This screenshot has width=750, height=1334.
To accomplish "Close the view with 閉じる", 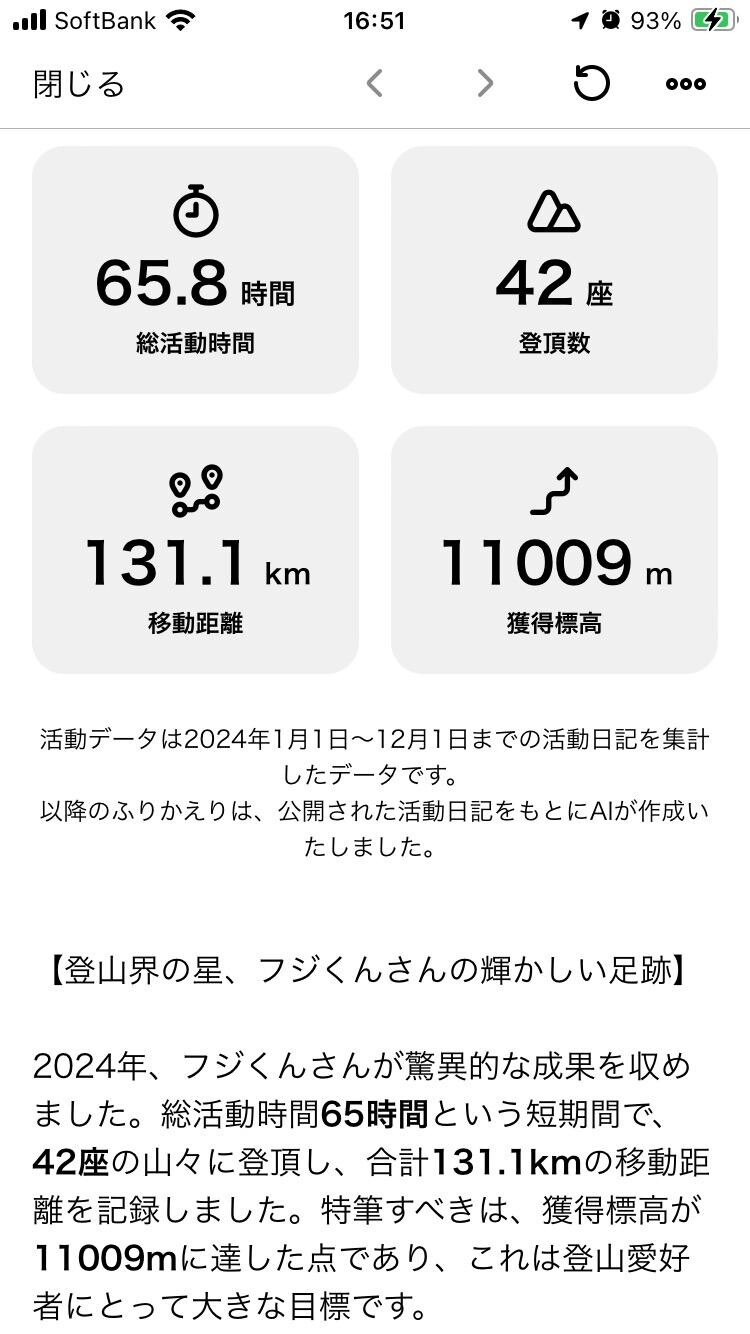I will [x=77, y=85].
